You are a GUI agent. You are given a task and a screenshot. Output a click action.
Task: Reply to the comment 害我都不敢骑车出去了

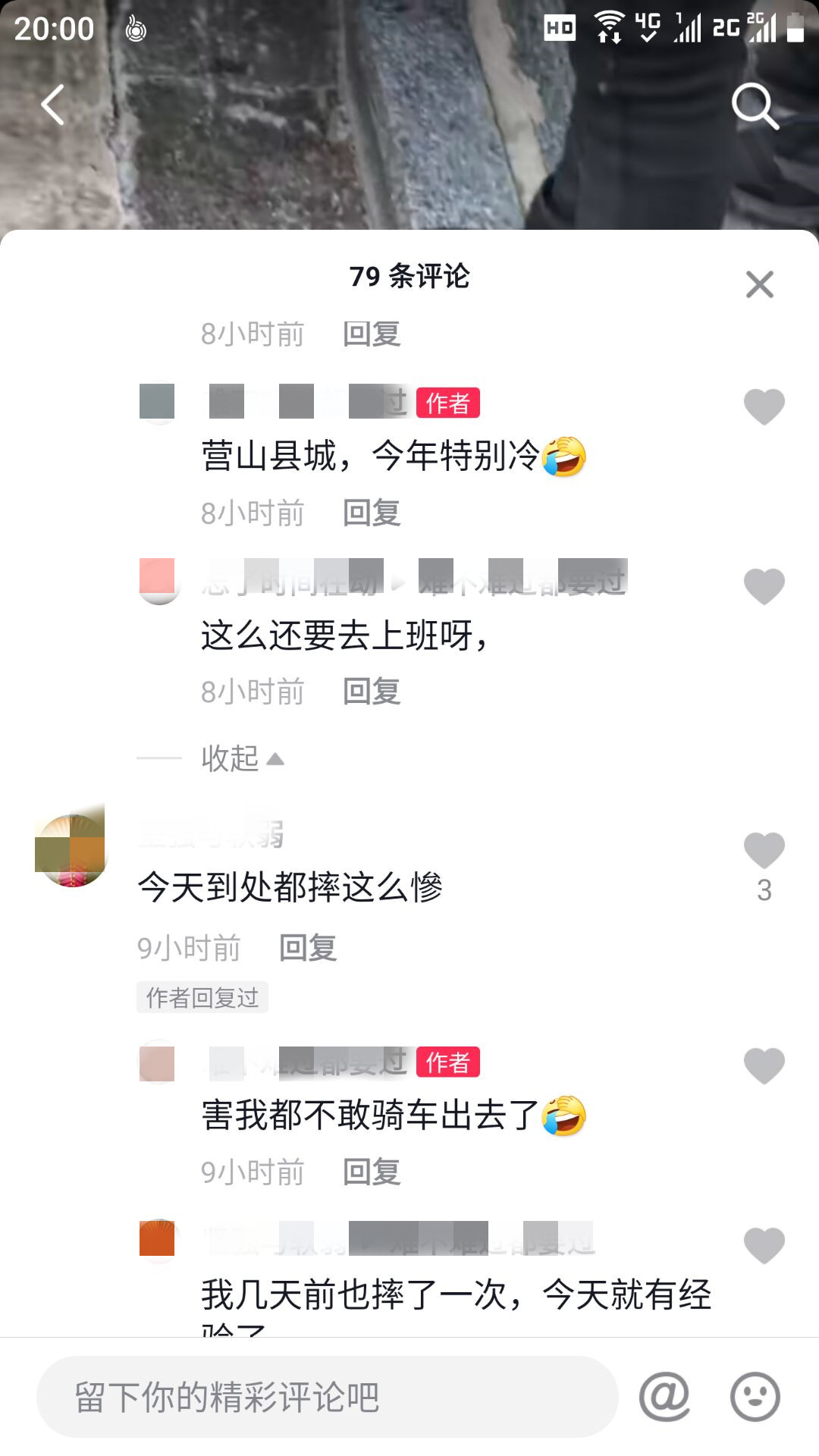[x=372, y=1172]
